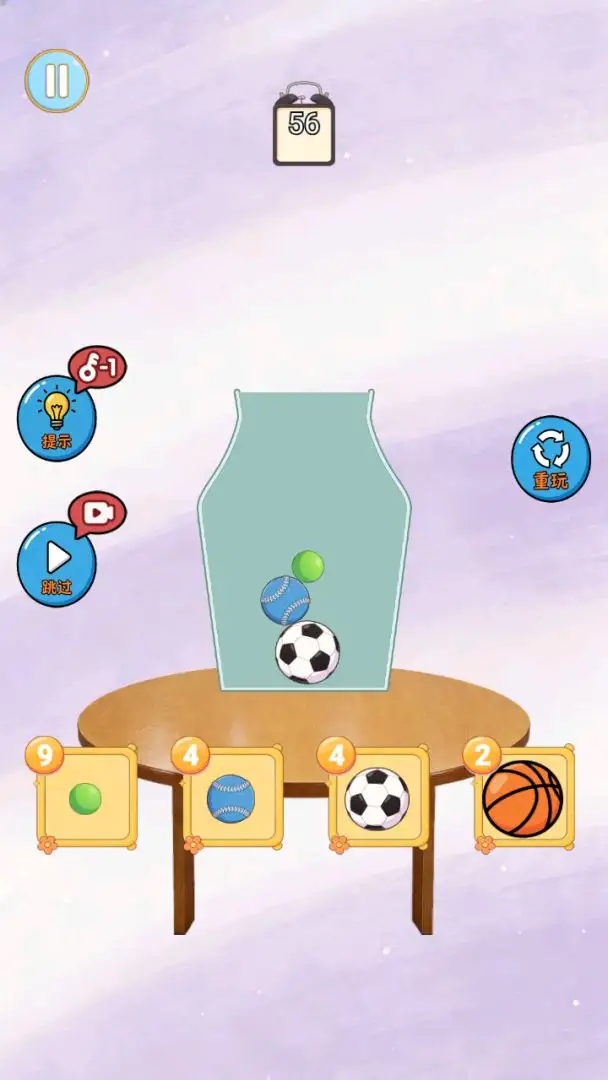Viewport: 608px width, 1080px height.
Task: Tap 跳过 to skip this level
Action: (57, 565)
